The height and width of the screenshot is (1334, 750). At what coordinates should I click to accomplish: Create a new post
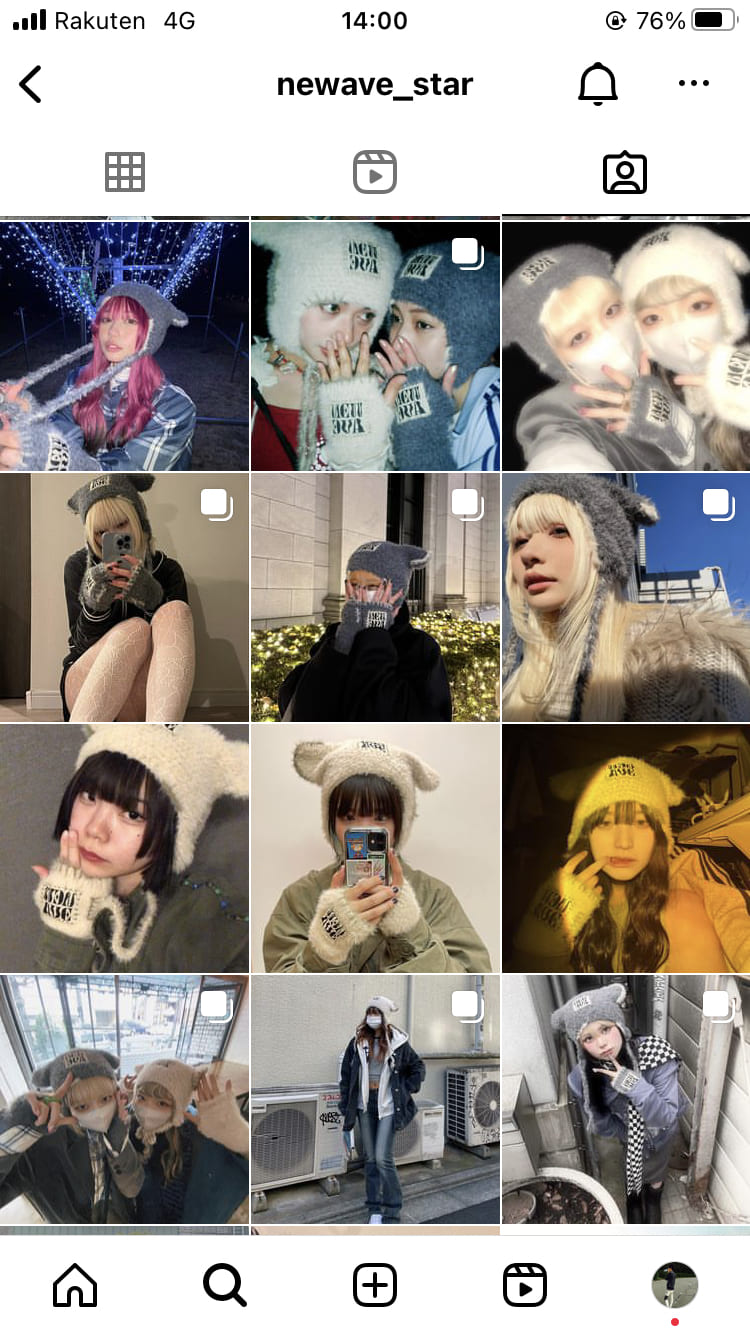click(375, 1285)
